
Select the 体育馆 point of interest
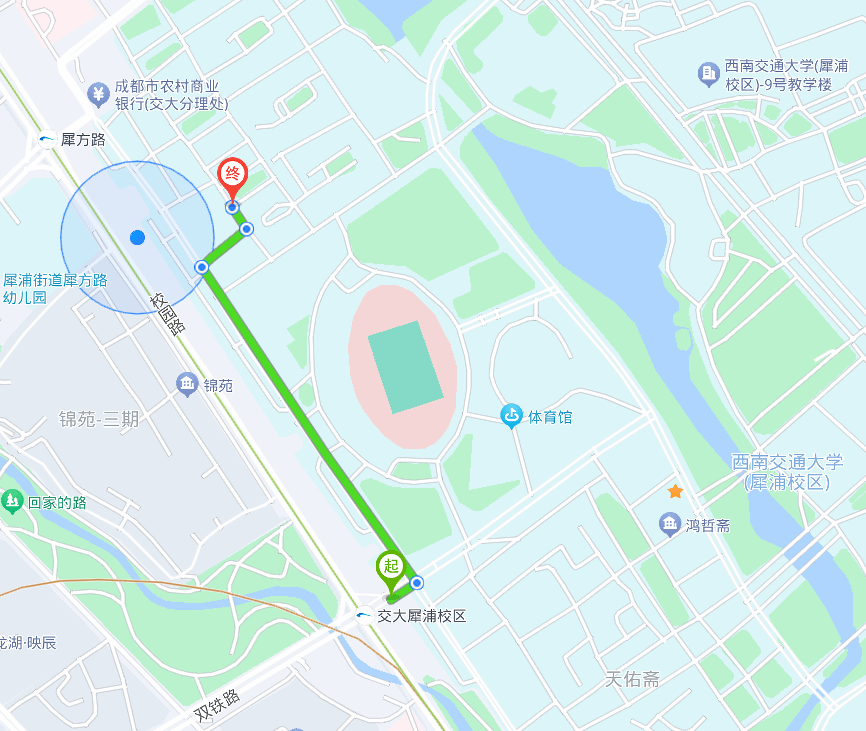pyautogui.click(x=511, y=415)
